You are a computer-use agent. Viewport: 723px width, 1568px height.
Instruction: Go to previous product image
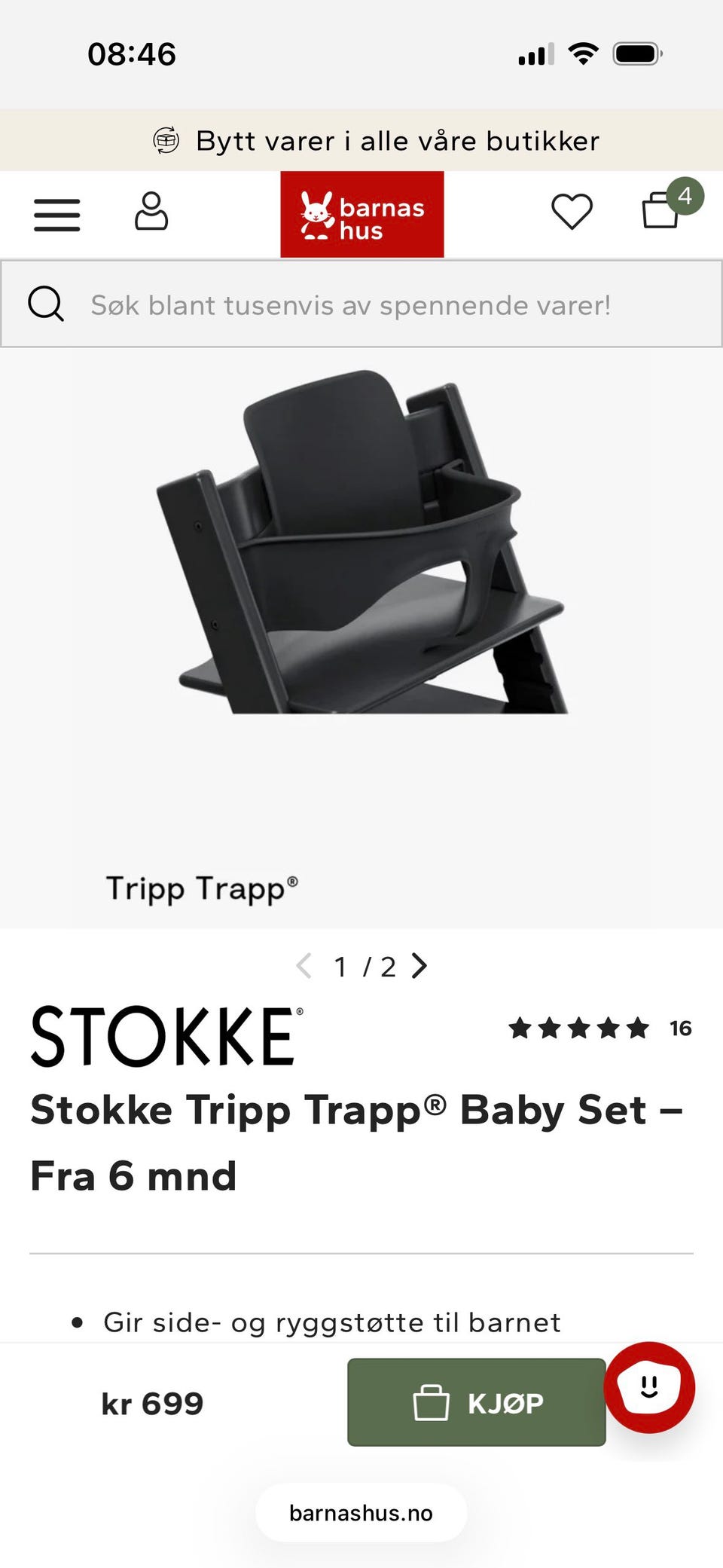coord(304,965)
